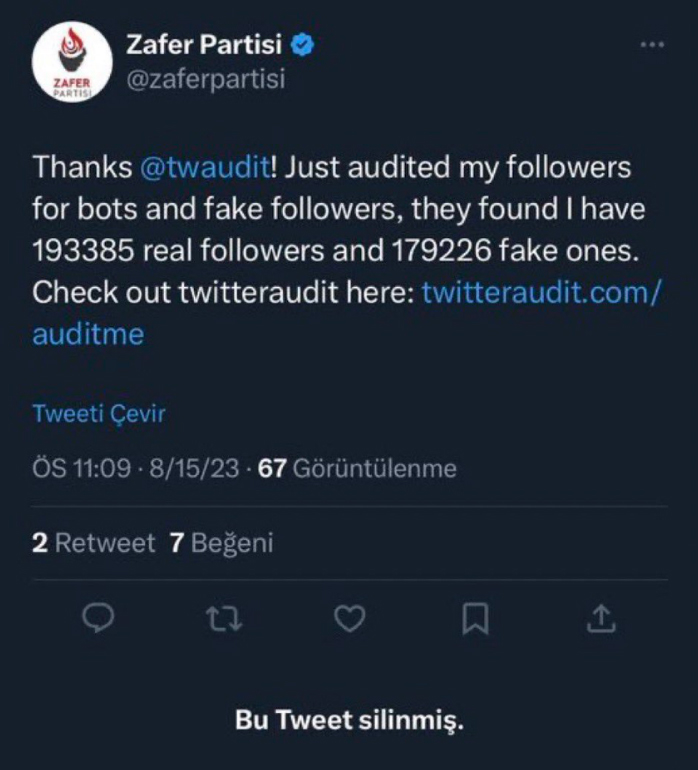Bookmark this tweet

[x=475, y=621]
